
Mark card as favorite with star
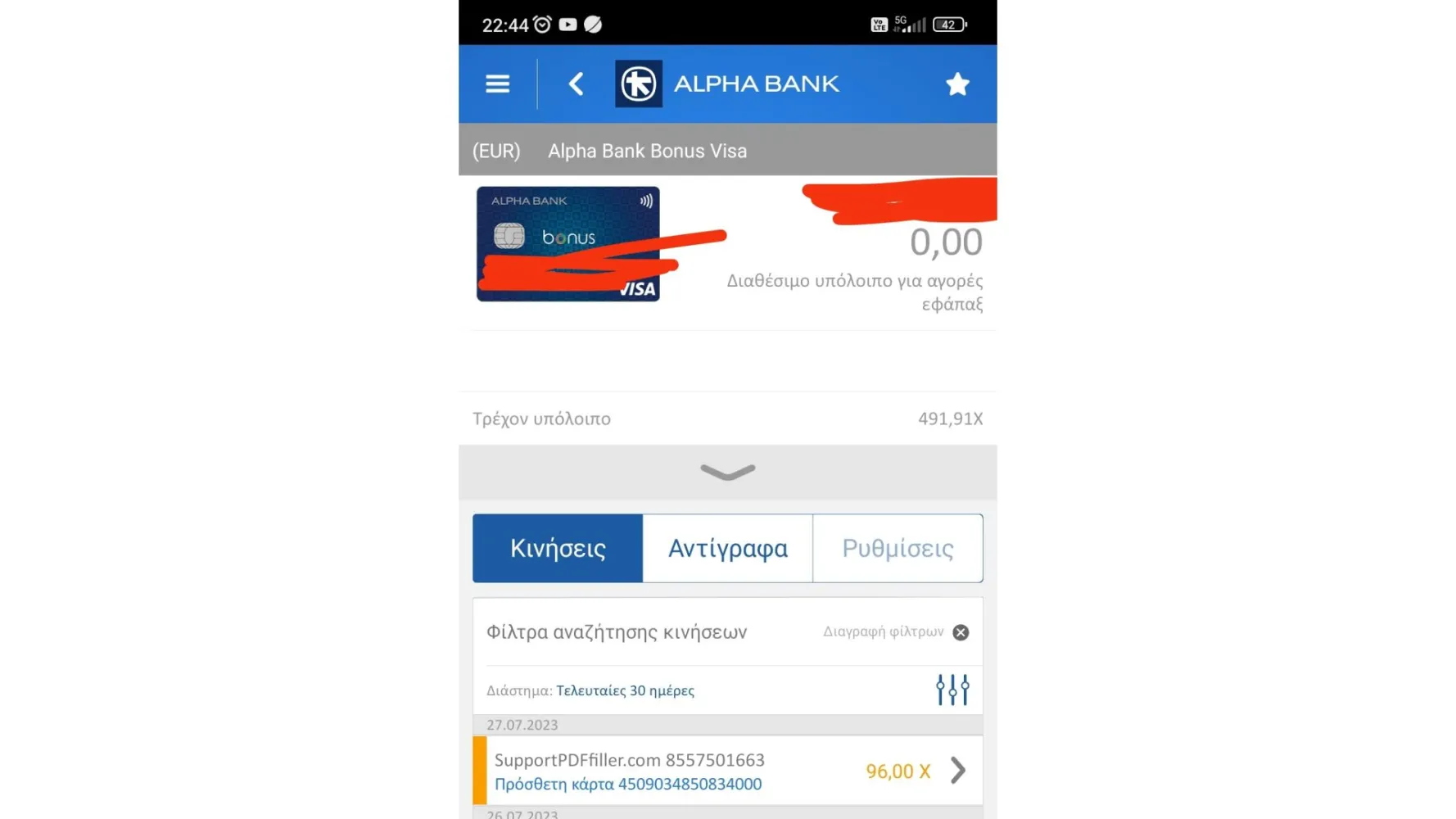(x=957, y=84)
